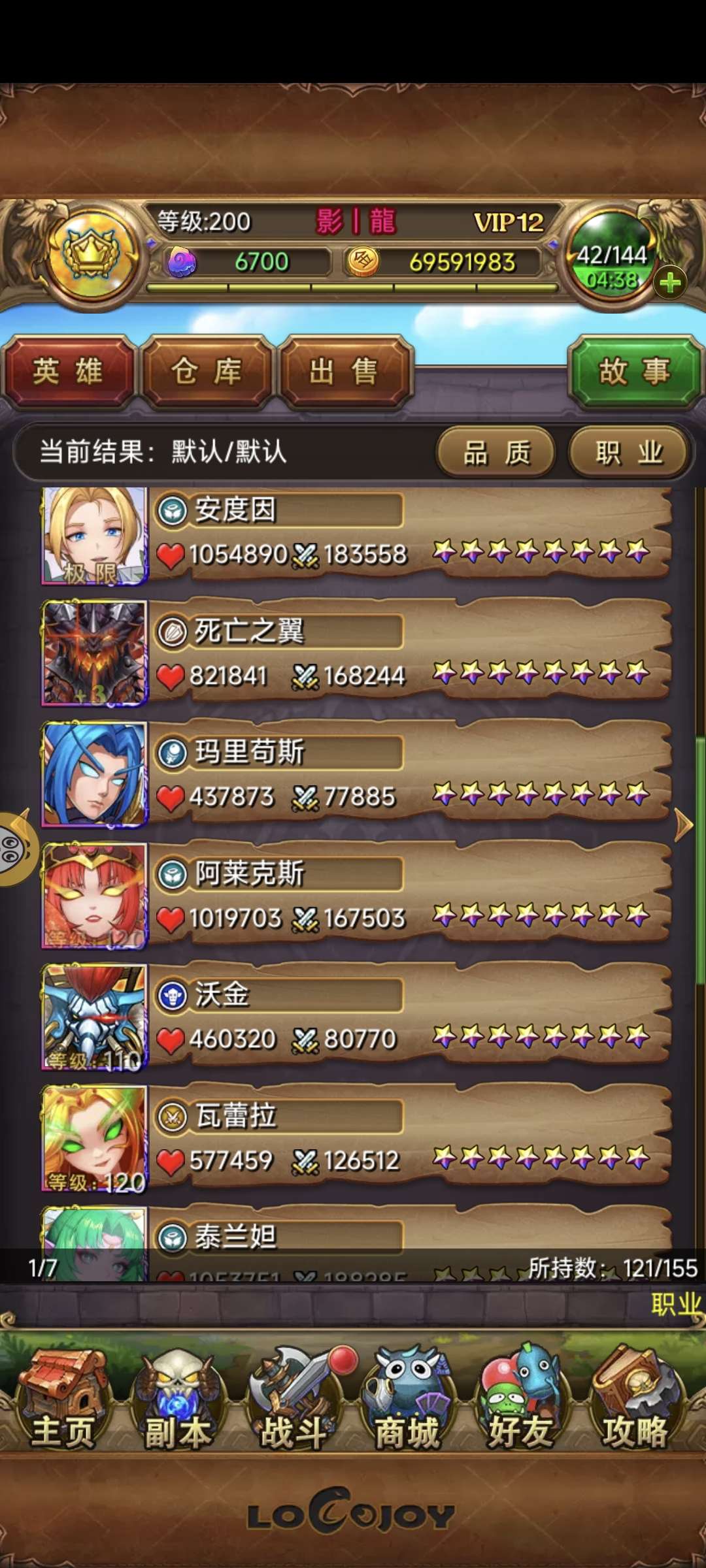Switch to the 英雄 heroes tab
Viewport: 706px width, 1568px height.
point(69,372)
